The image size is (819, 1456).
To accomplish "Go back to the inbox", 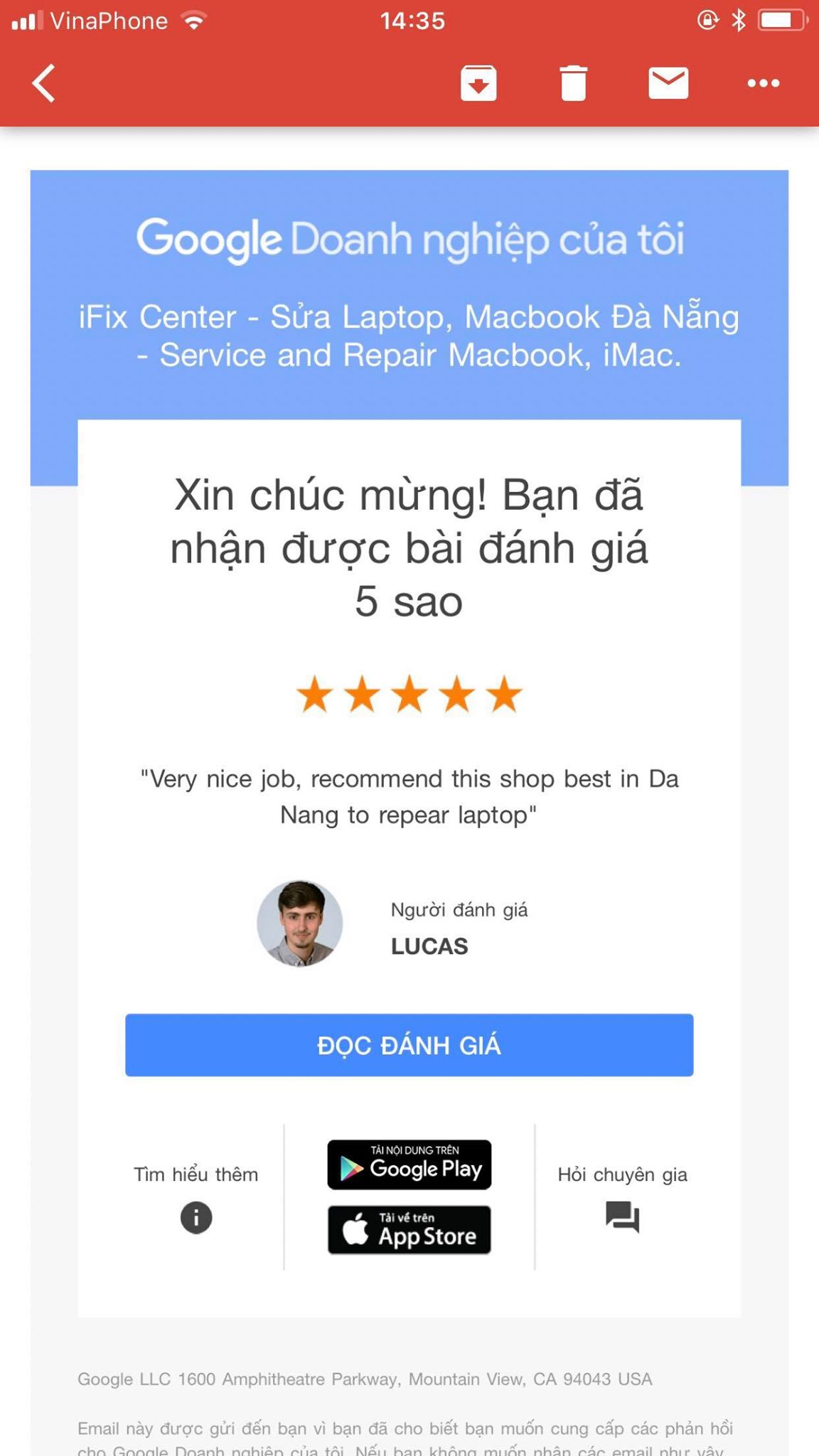I will pyautogui.click(x=44, y=83).
